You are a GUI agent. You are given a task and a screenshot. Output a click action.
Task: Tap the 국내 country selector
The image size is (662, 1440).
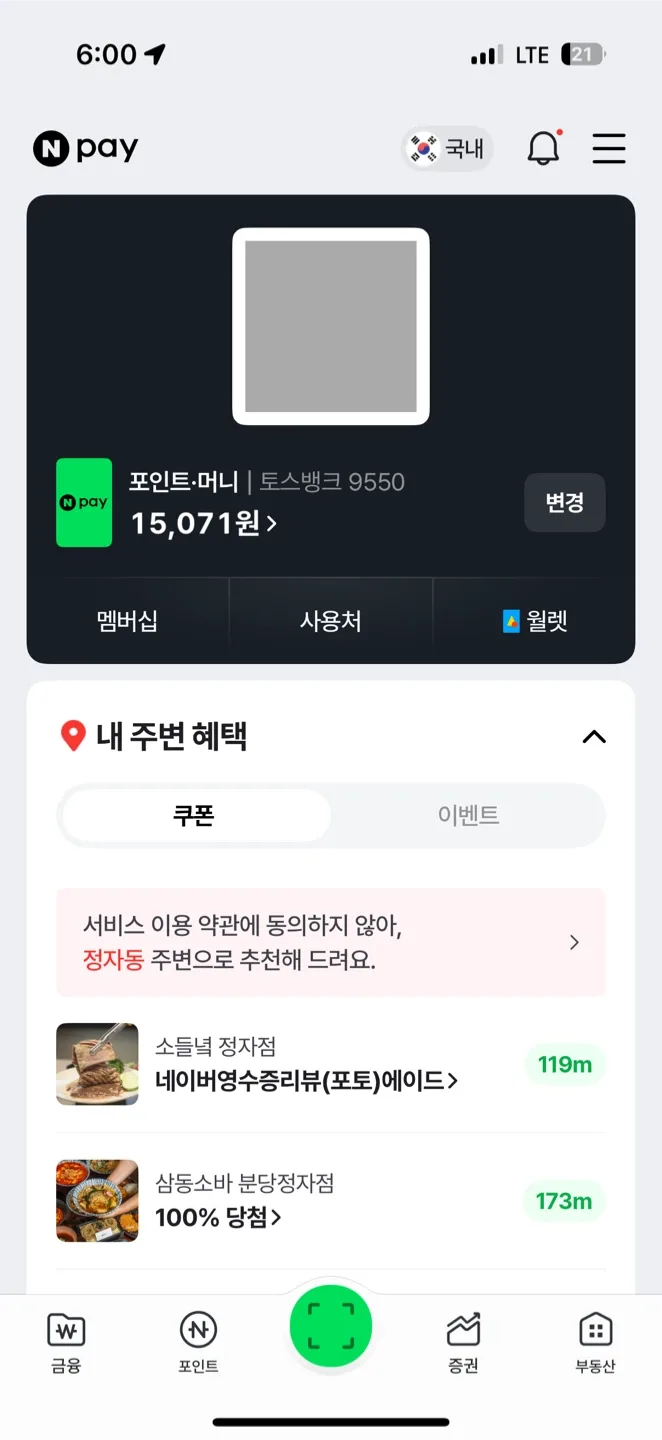[447, 149]
